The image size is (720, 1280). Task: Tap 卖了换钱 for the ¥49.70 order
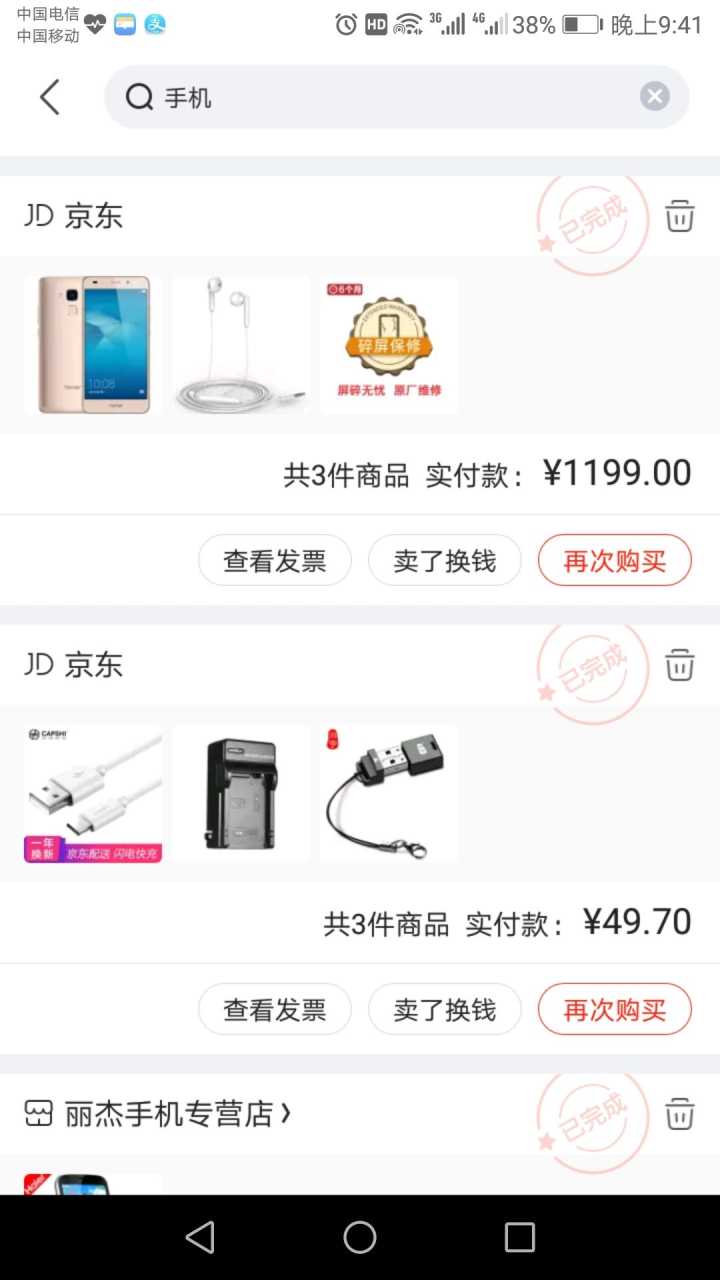click(x=445, y=1009)
